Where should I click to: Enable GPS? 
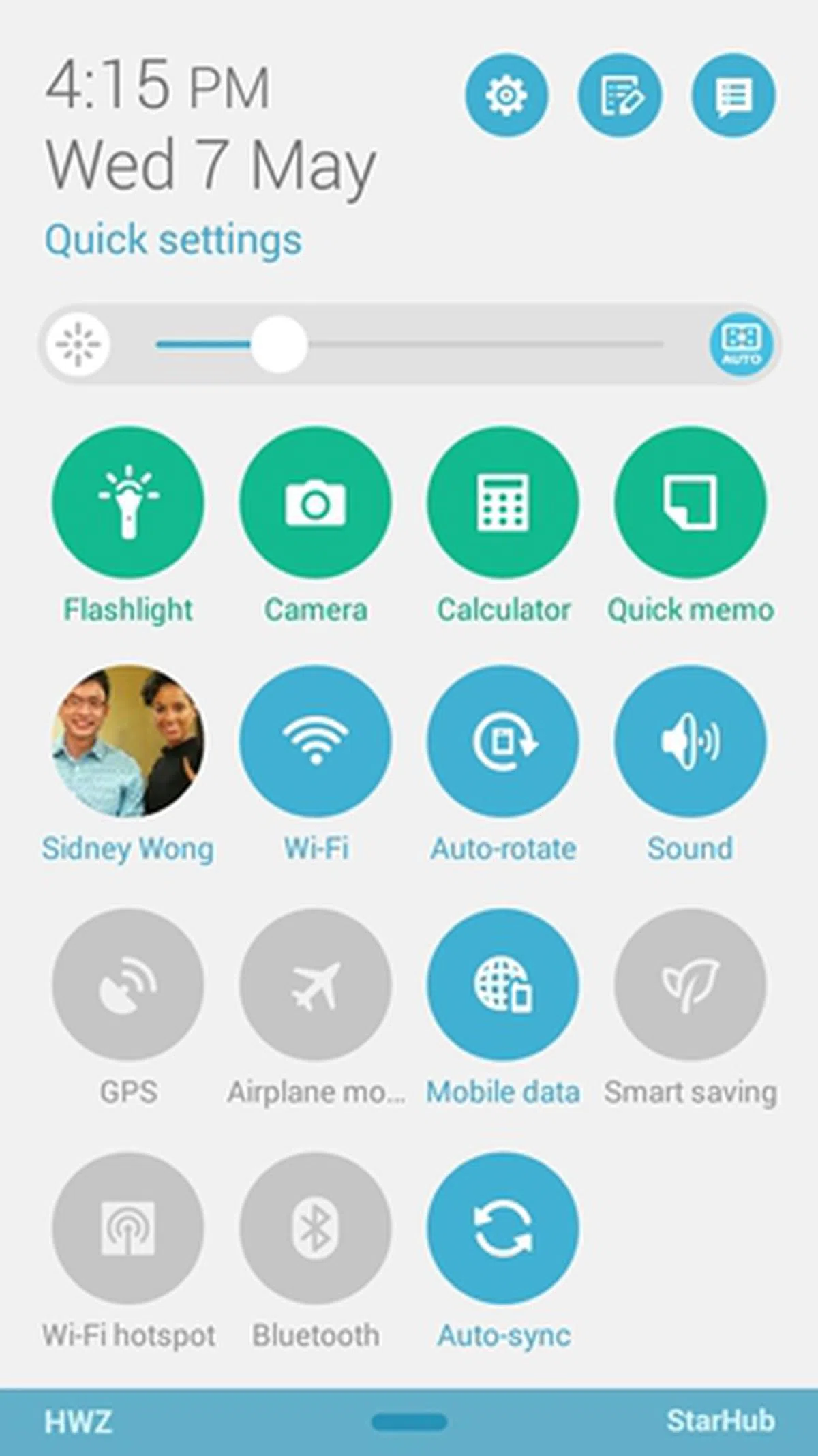[128, 984]
